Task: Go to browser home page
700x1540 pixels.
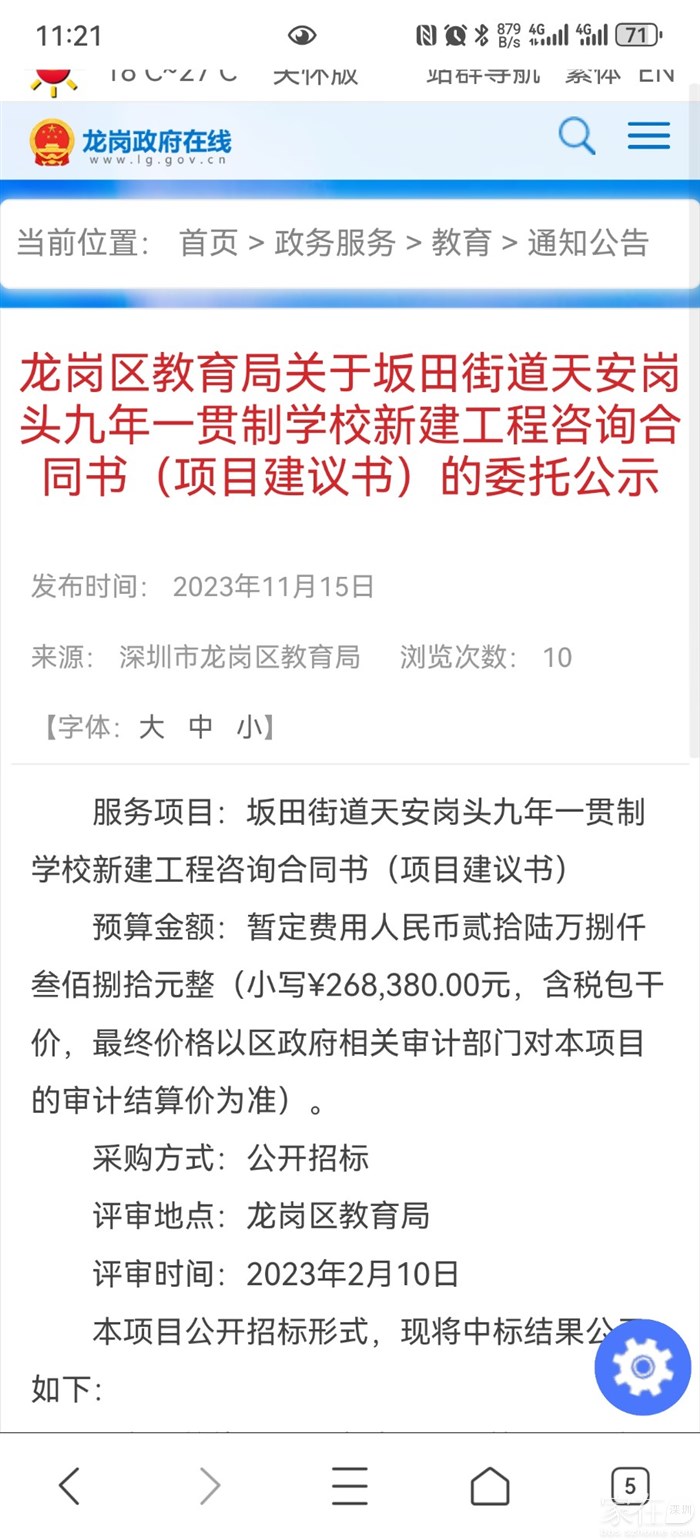Action: [x=489, y=1486]
